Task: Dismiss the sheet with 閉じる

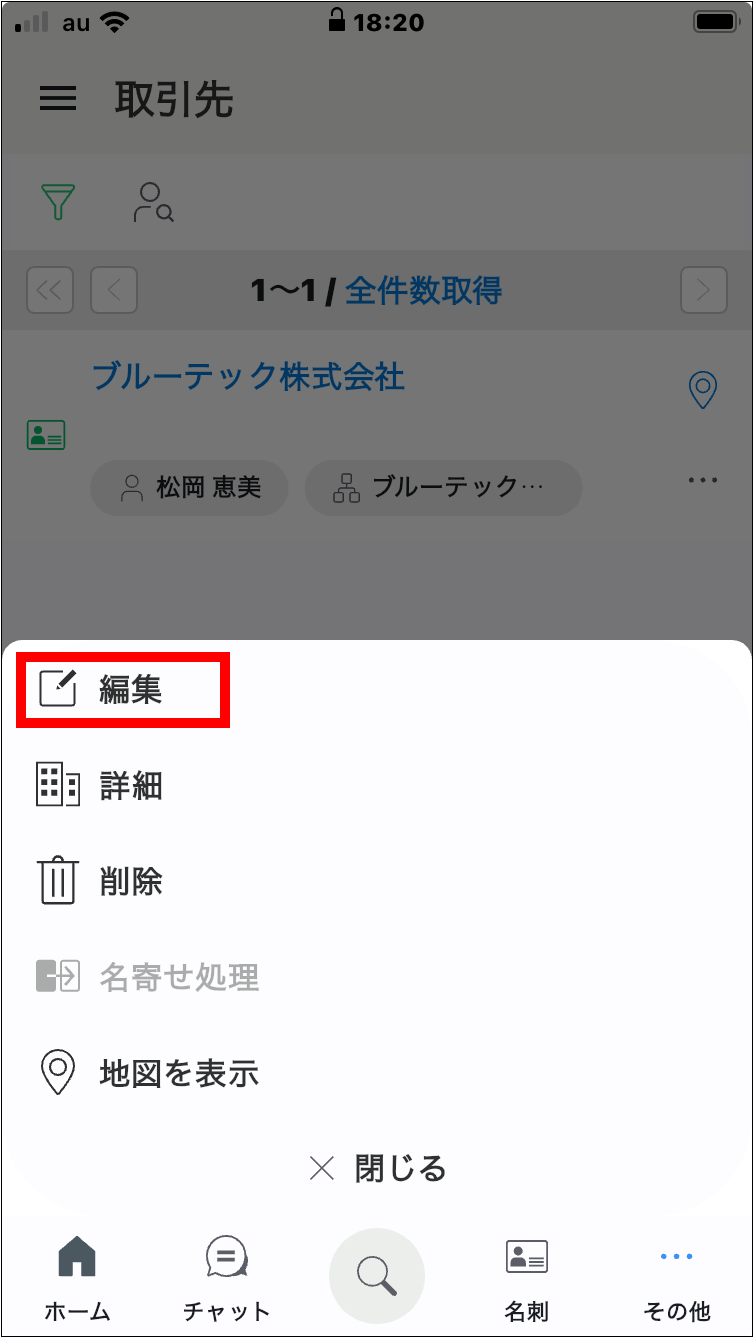Action: [377, 1168]
